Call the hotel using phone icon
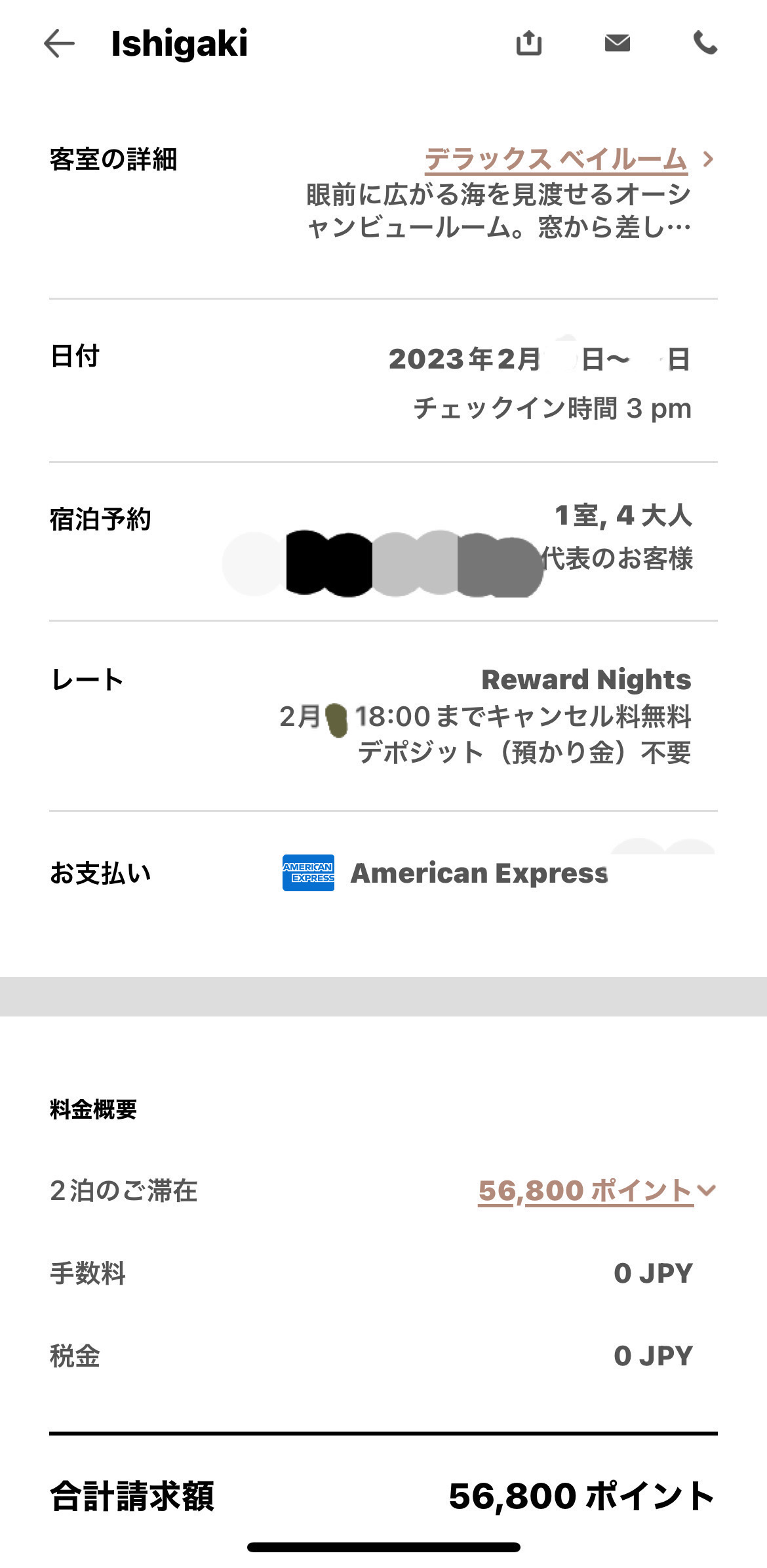Screen dimensions: 767x1568 pyautogui.click(x=705, y=43)
